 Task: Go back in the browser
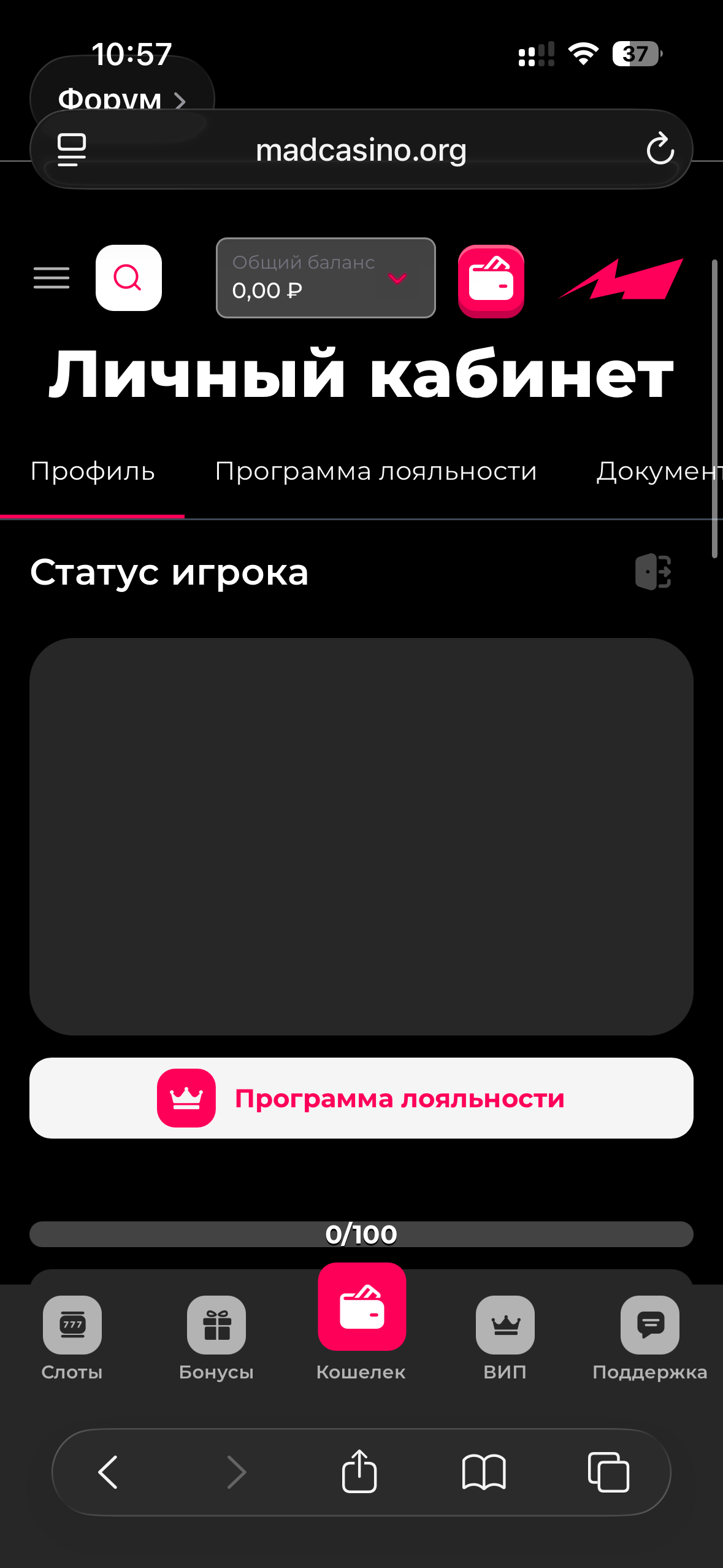pos(109,1472)
